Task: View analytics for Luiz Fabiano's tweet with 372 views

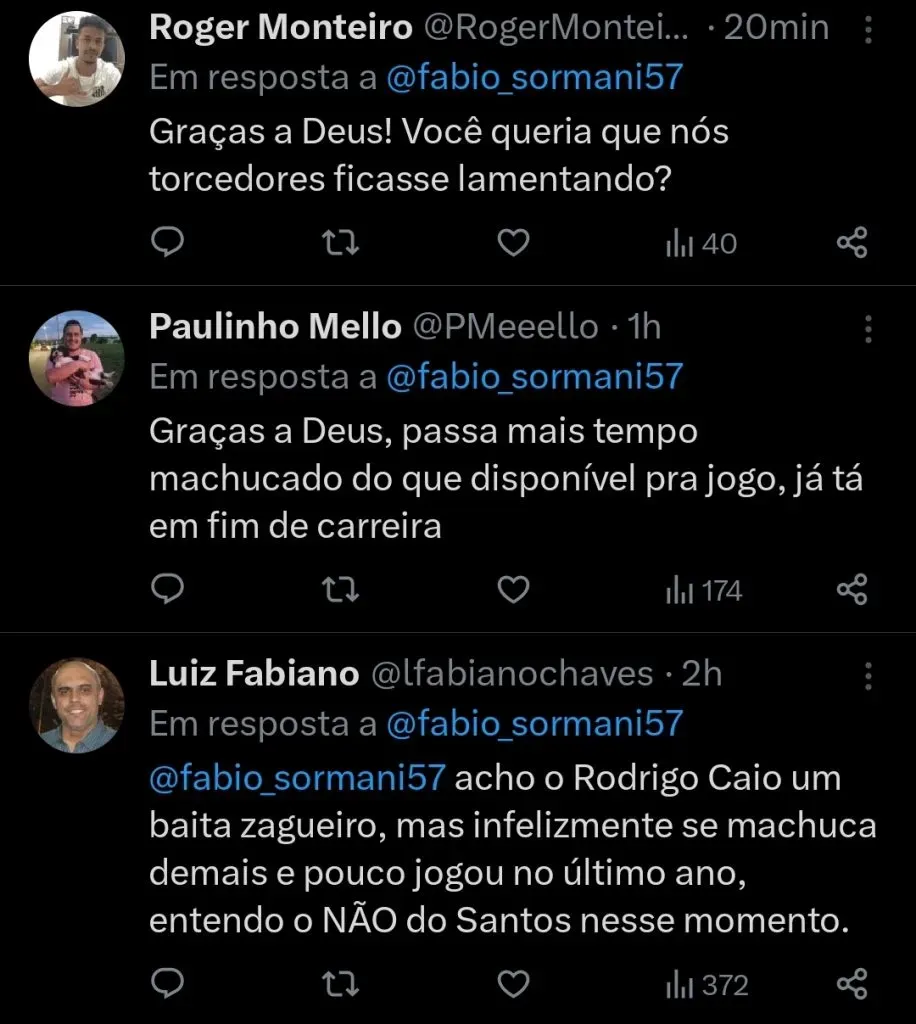Action: (707, 985)
